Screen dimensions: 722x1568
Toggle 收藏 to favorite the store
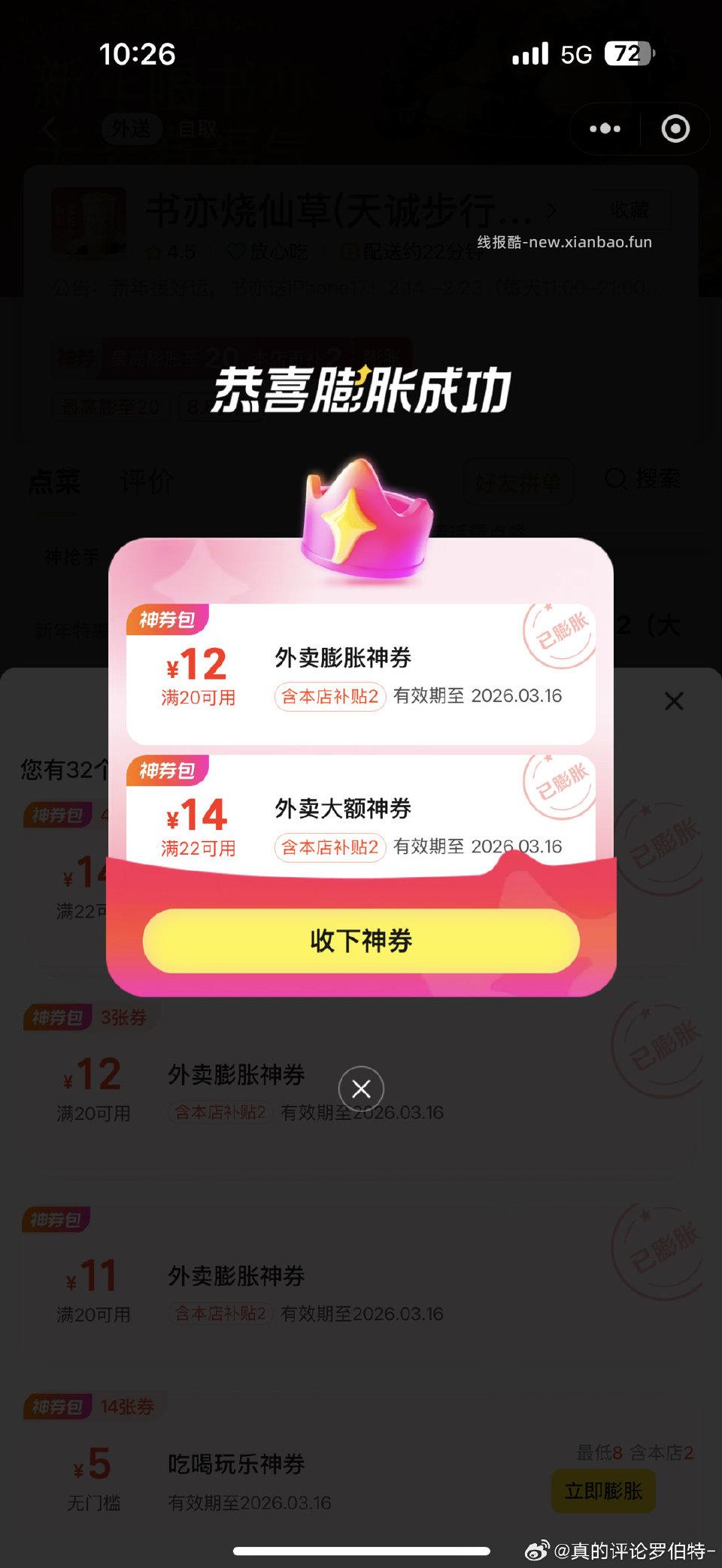[630, 210]
